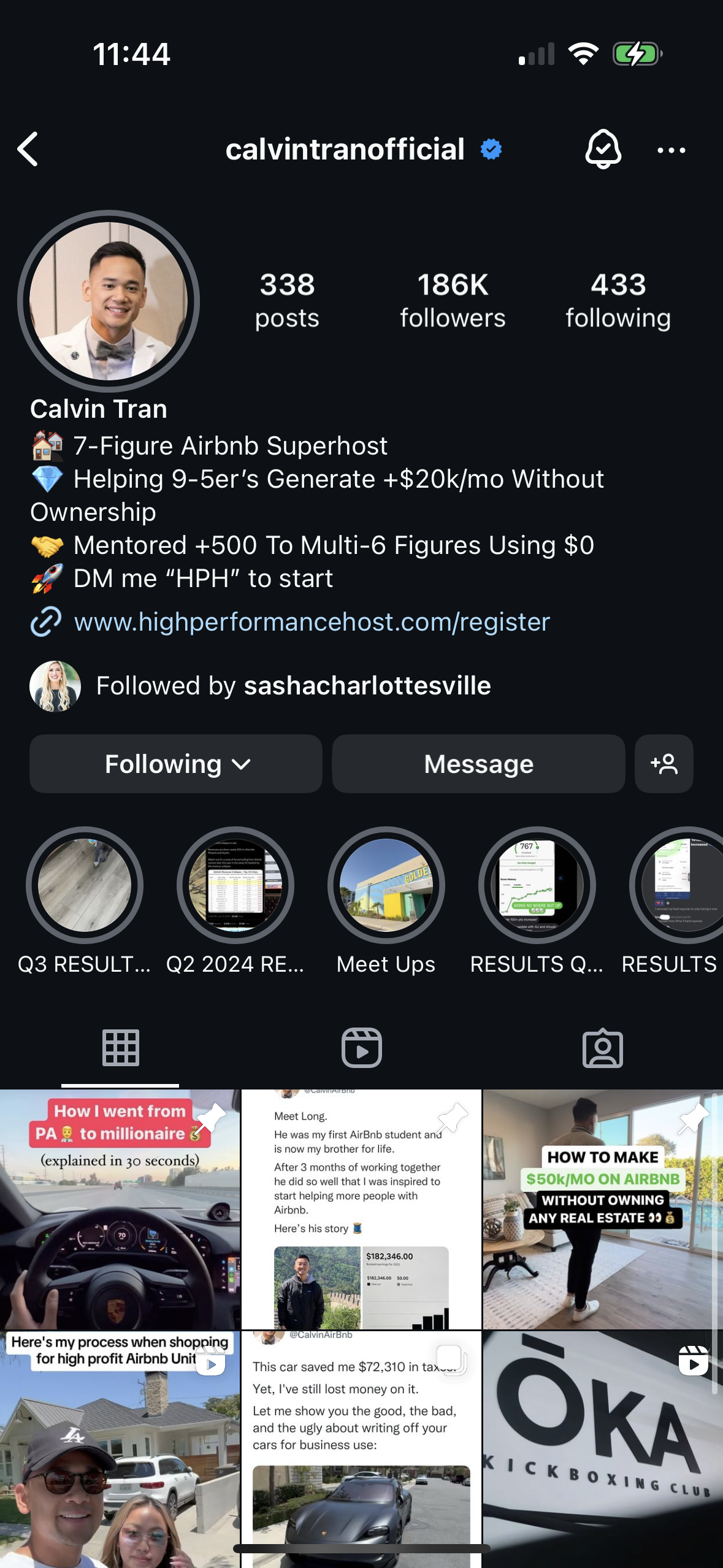Image resolution: width=723 pixels, height=1568 pixels.
Task: Show suggested accounts with add-person icon
Action: 664,764
